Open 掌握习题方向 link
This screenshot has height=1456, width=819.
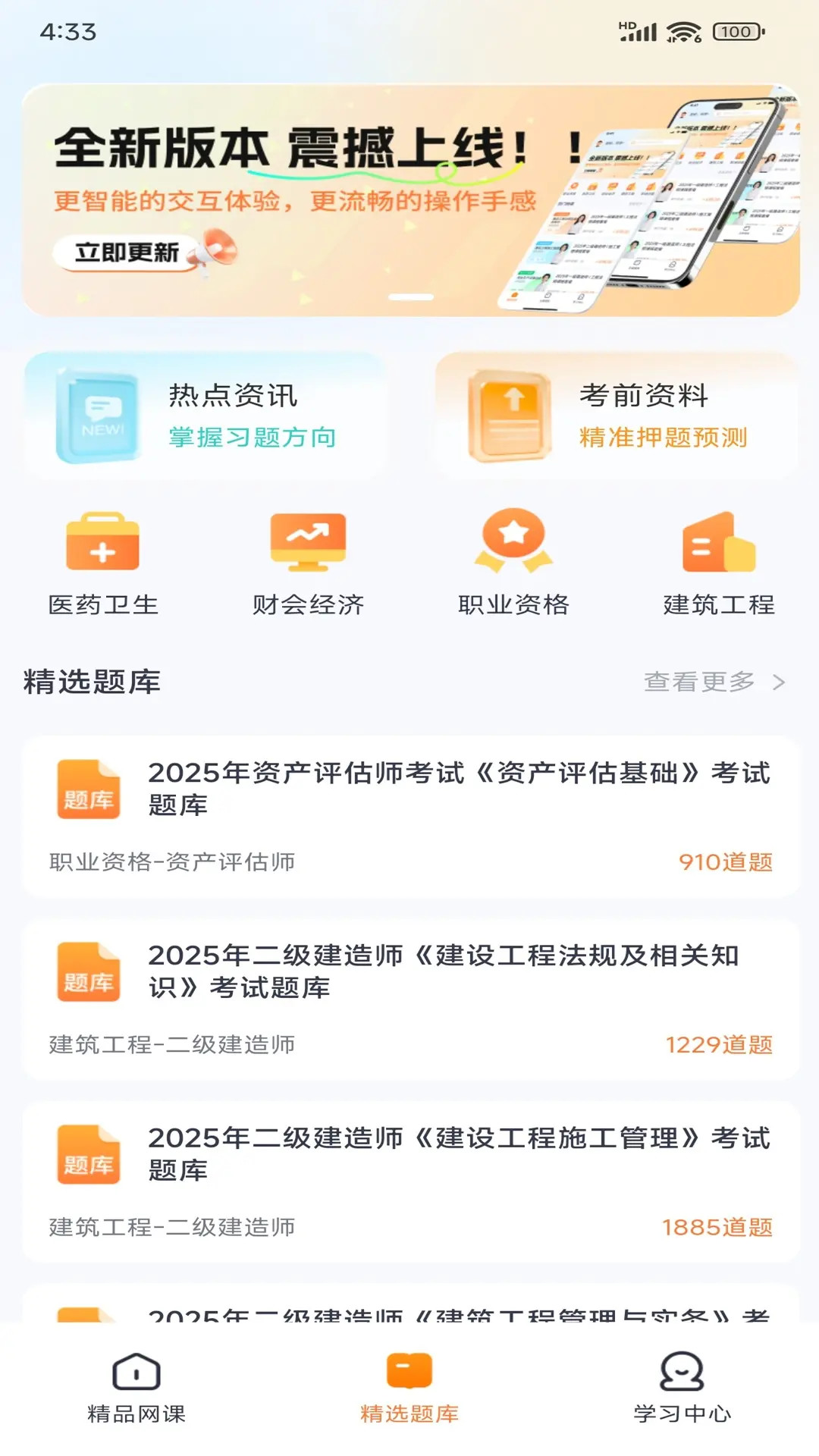251,438
